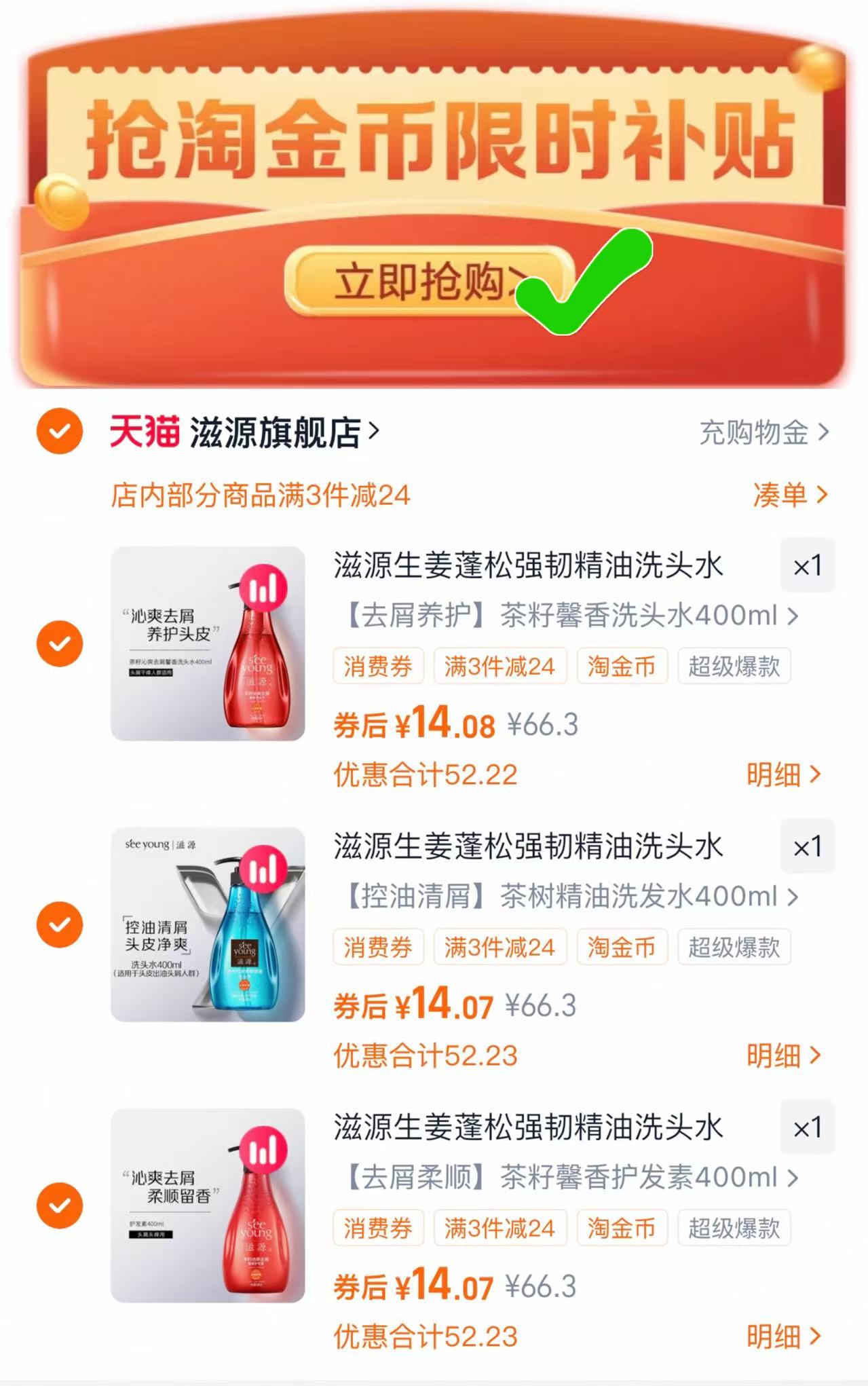Toggle the blue shampoo item's selection checkbox
This screenshot has height=1386, width=868.
[x=60, y=923]
